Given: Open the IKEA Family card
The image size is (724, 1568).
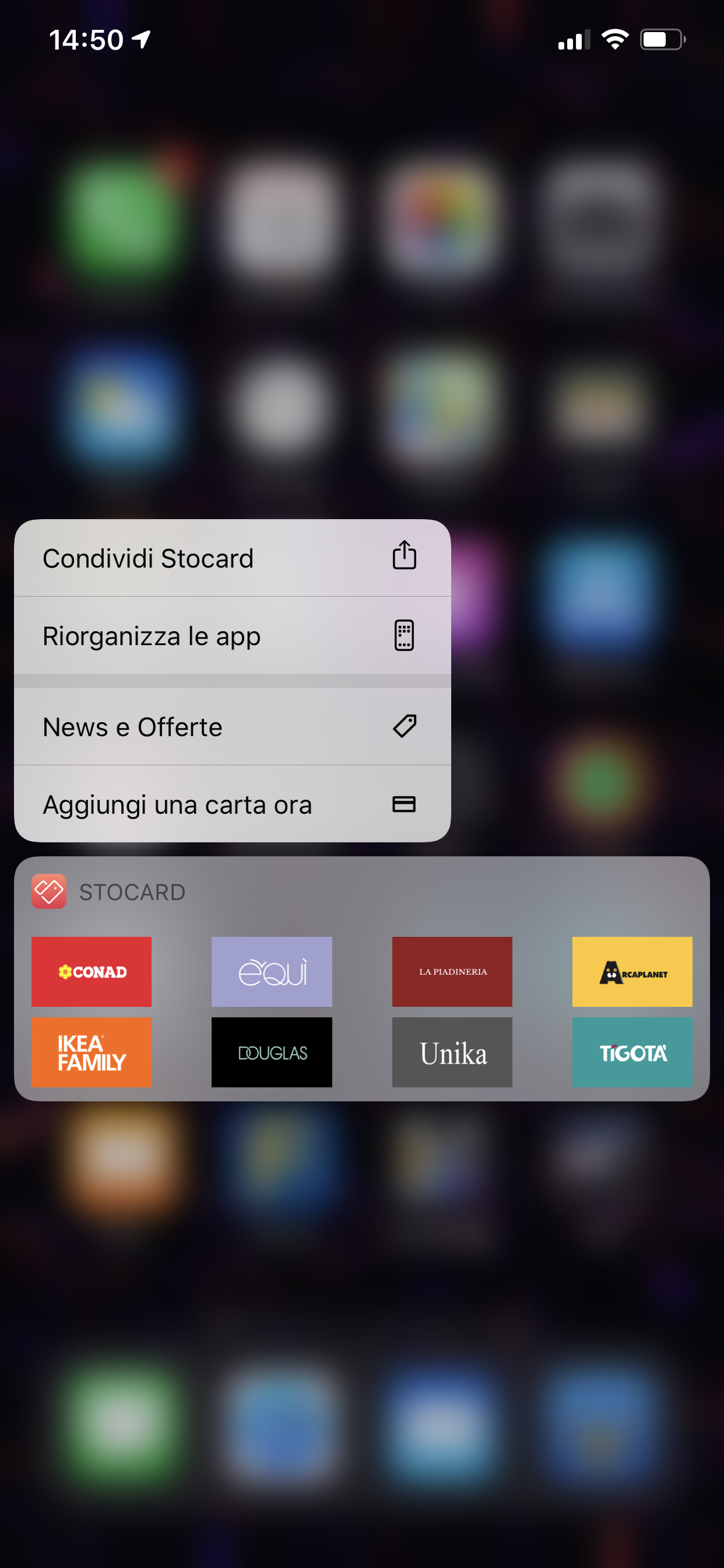Looking at the screenshot, I should pos(92,1052).
